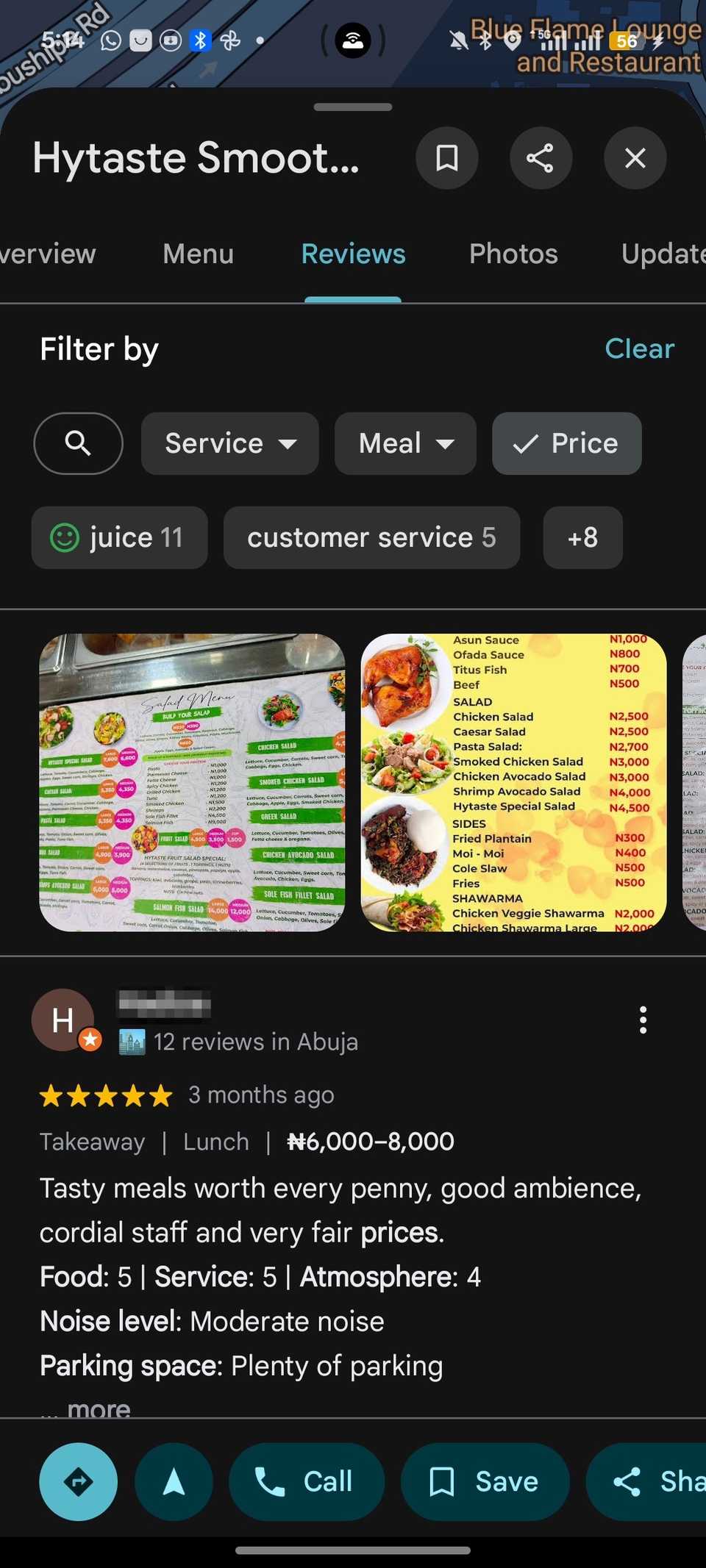The height and width of the screenshot is (1568, 706).
Task: Switch to the Menu tab
Action: coord(198,254)
